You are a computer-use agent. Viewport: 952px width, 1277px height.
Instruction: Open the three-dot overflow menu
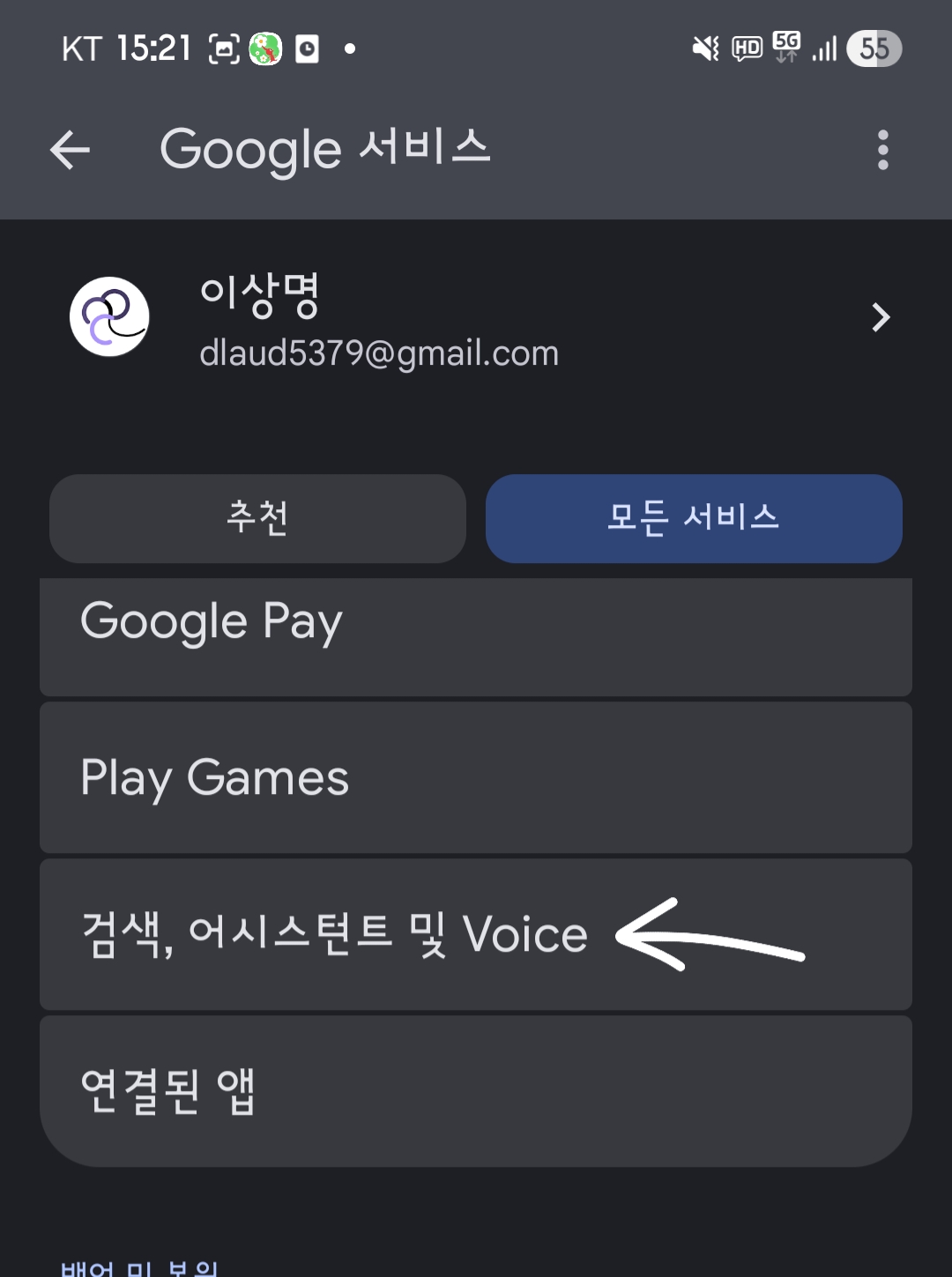(x=882, y=150)
